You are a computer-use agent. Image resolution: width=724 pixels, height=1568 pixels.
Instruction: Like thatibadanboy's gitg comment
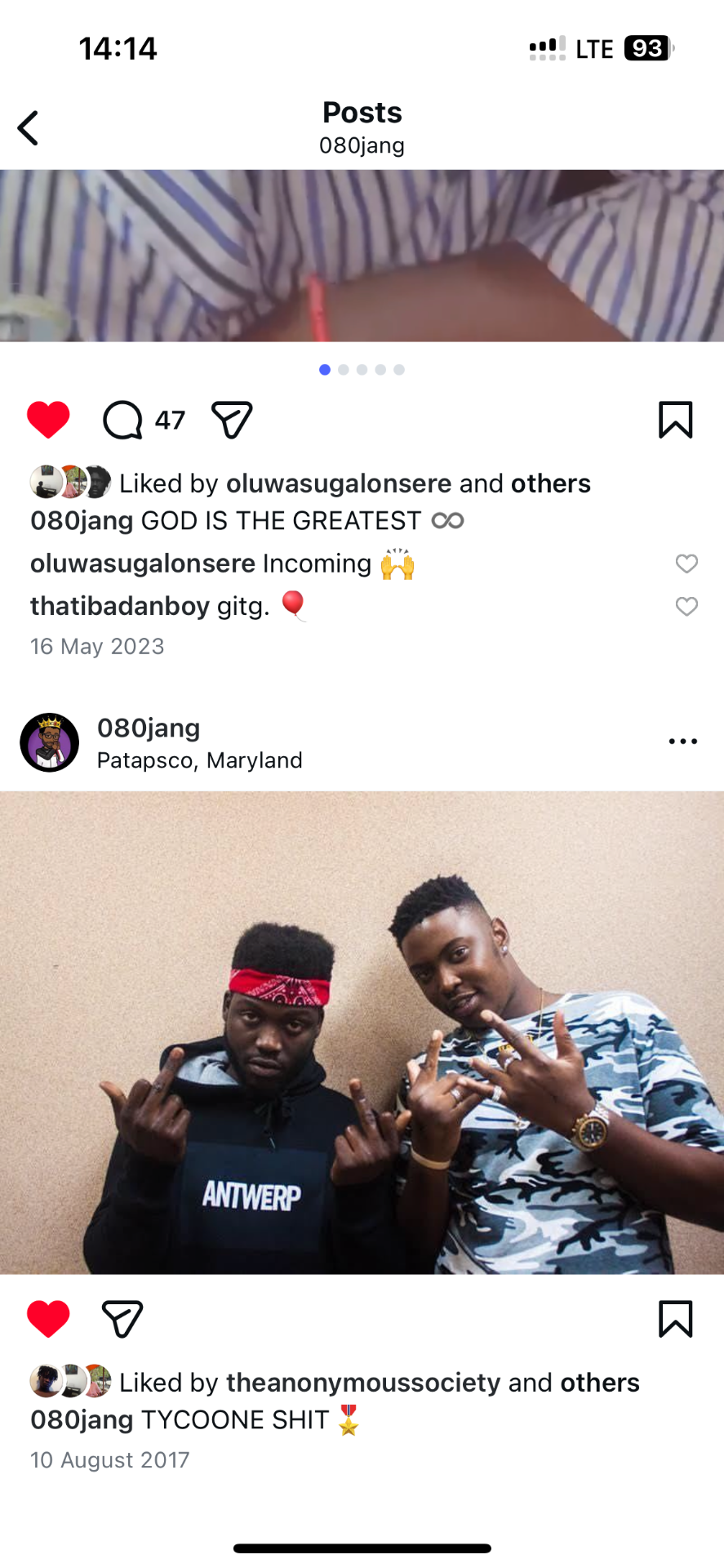(686, 606)
